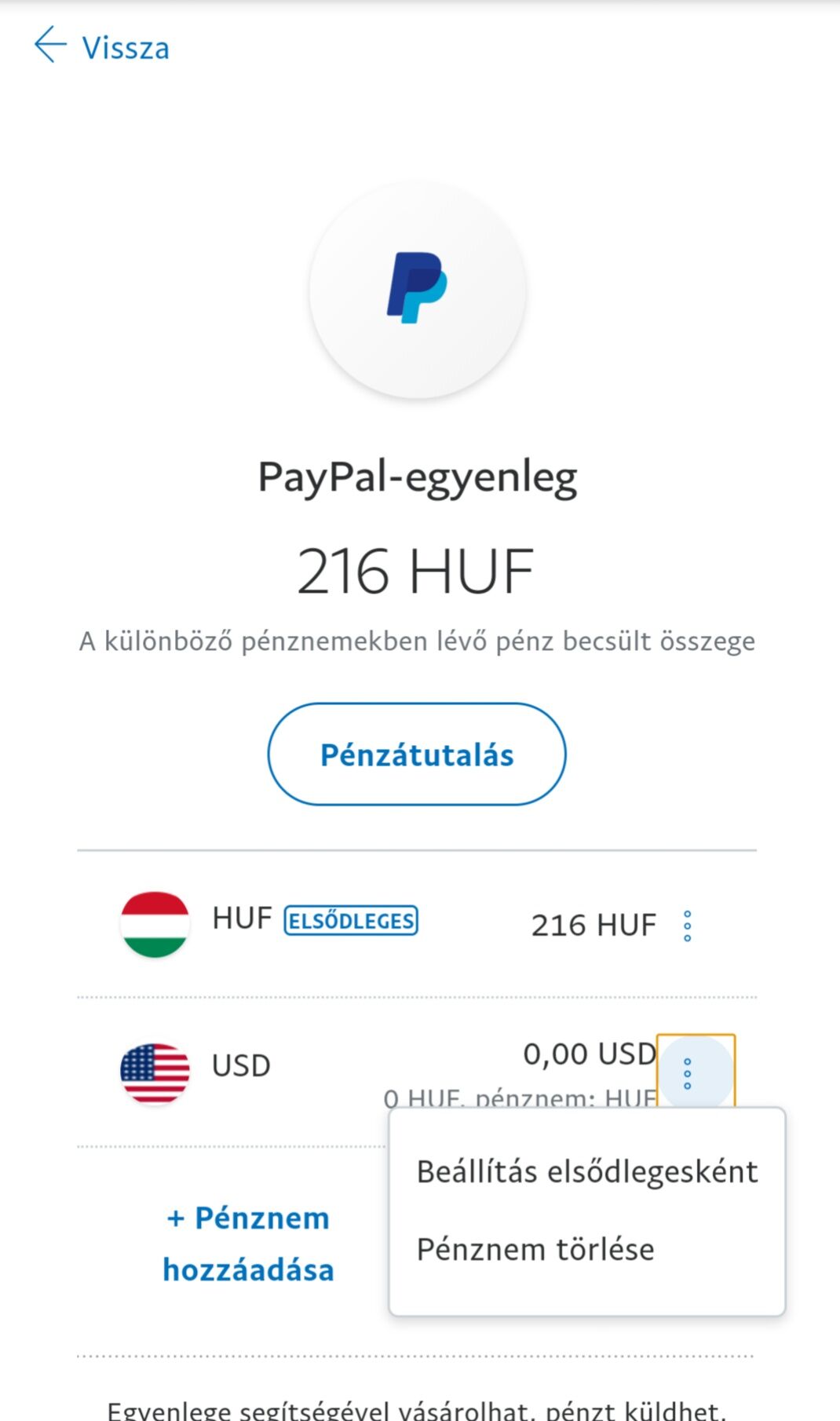Choose Pénznem törlése
Screen dimensions: 840x1421
pyautogui.click(x=535, y=1249)
